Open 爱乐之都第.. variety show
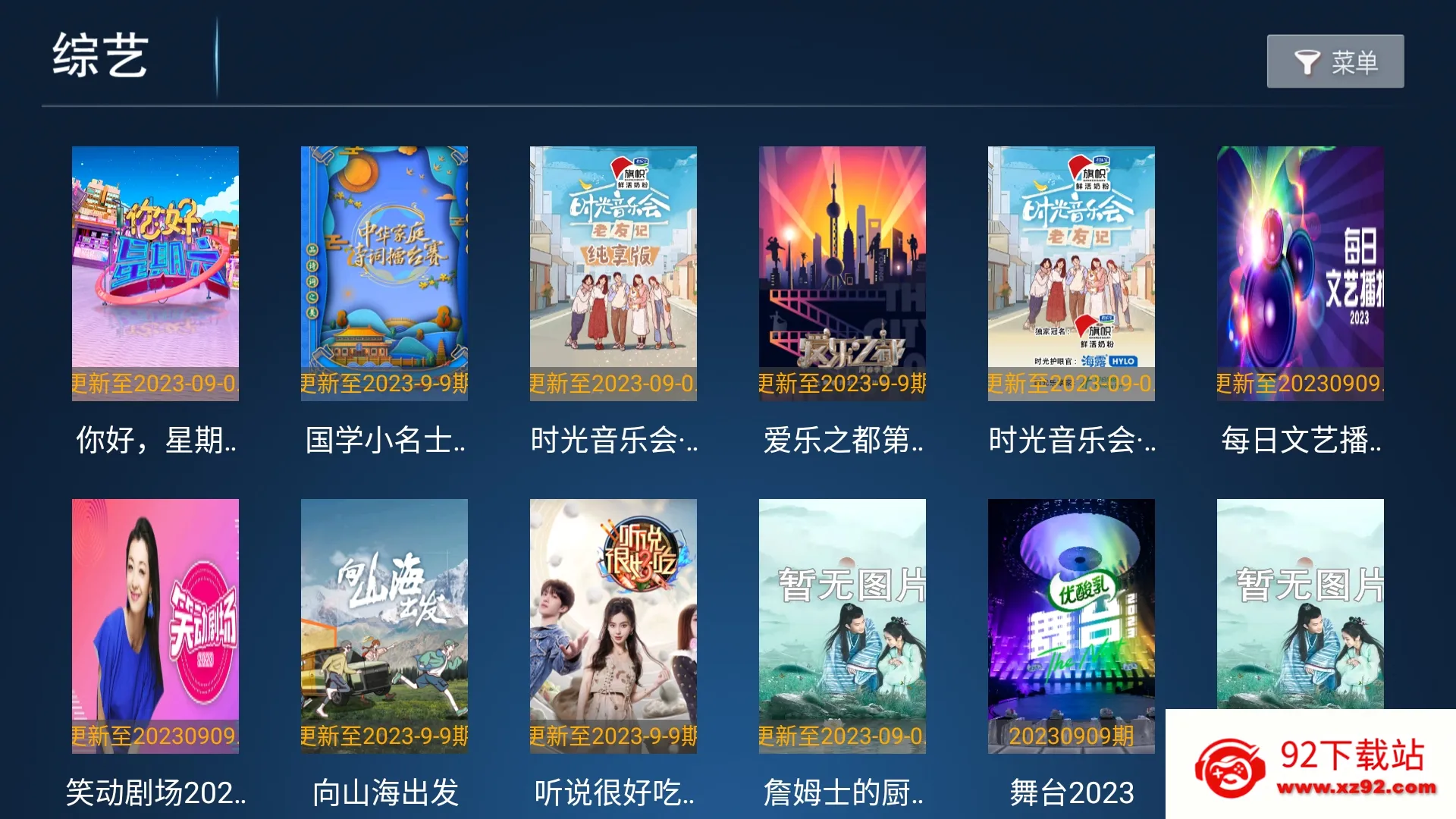Screen dimensions: 1456x819 coord(843,273)
